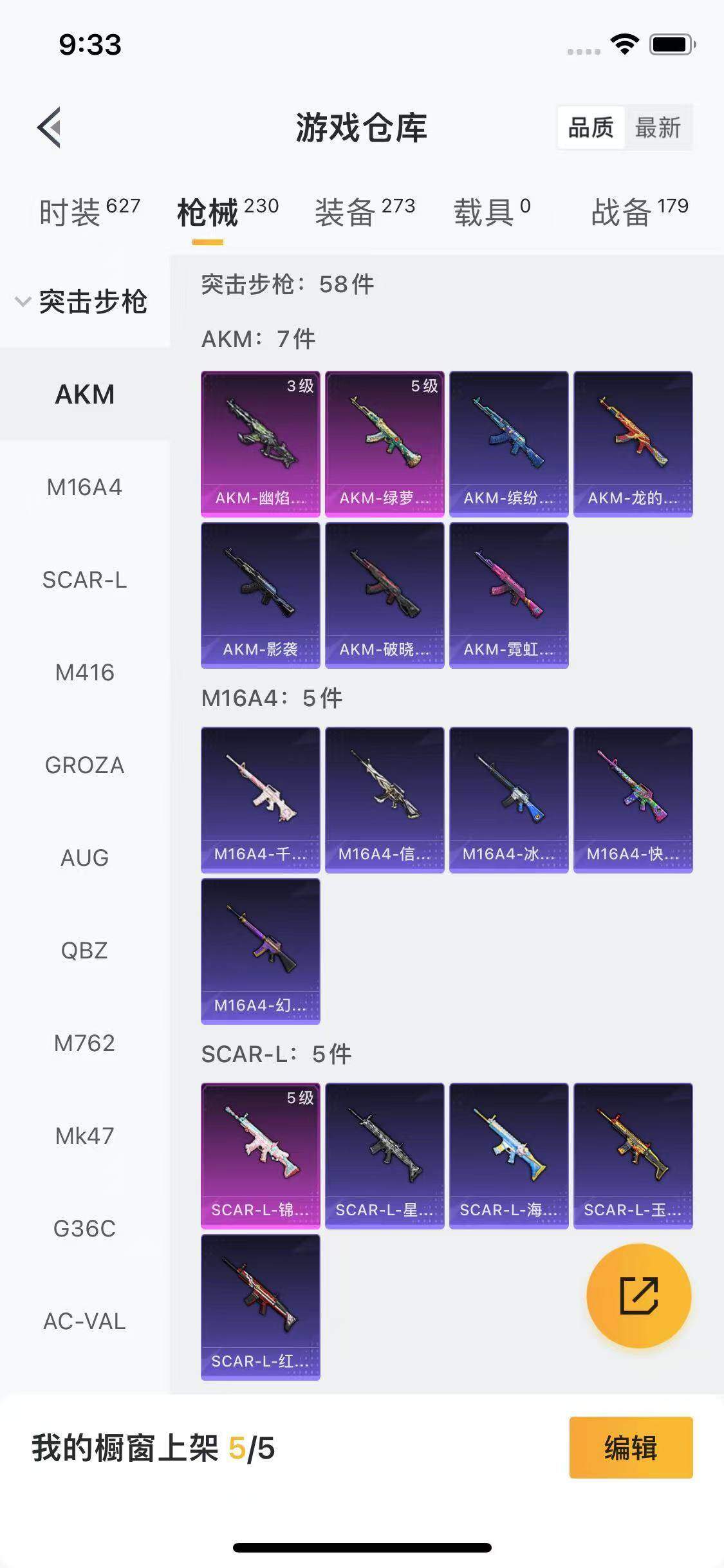Screen dimensions: 724x1568
Task: Switch to the 装备 tab
Action: [364, 212]
